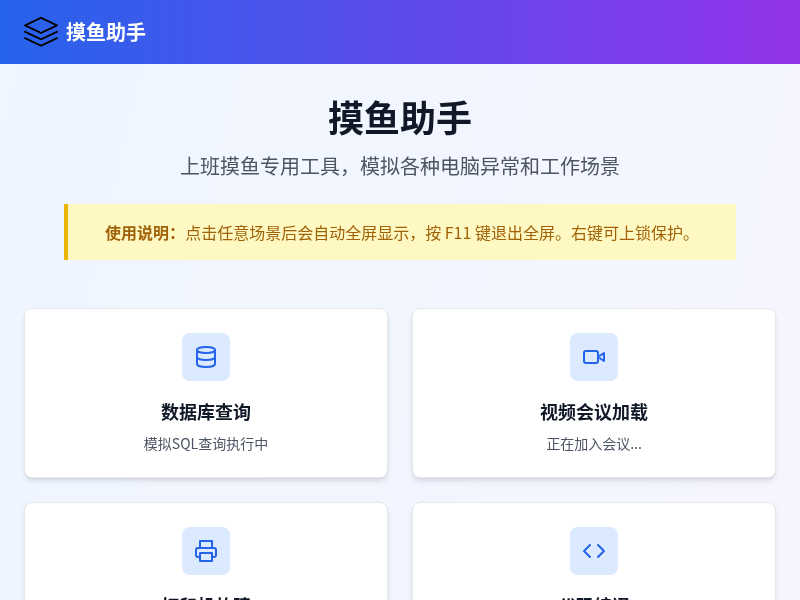Open the 数据库查询 scenario card
Image resolution: width=800 pixels, height=600 pixels.
[206, 393]
